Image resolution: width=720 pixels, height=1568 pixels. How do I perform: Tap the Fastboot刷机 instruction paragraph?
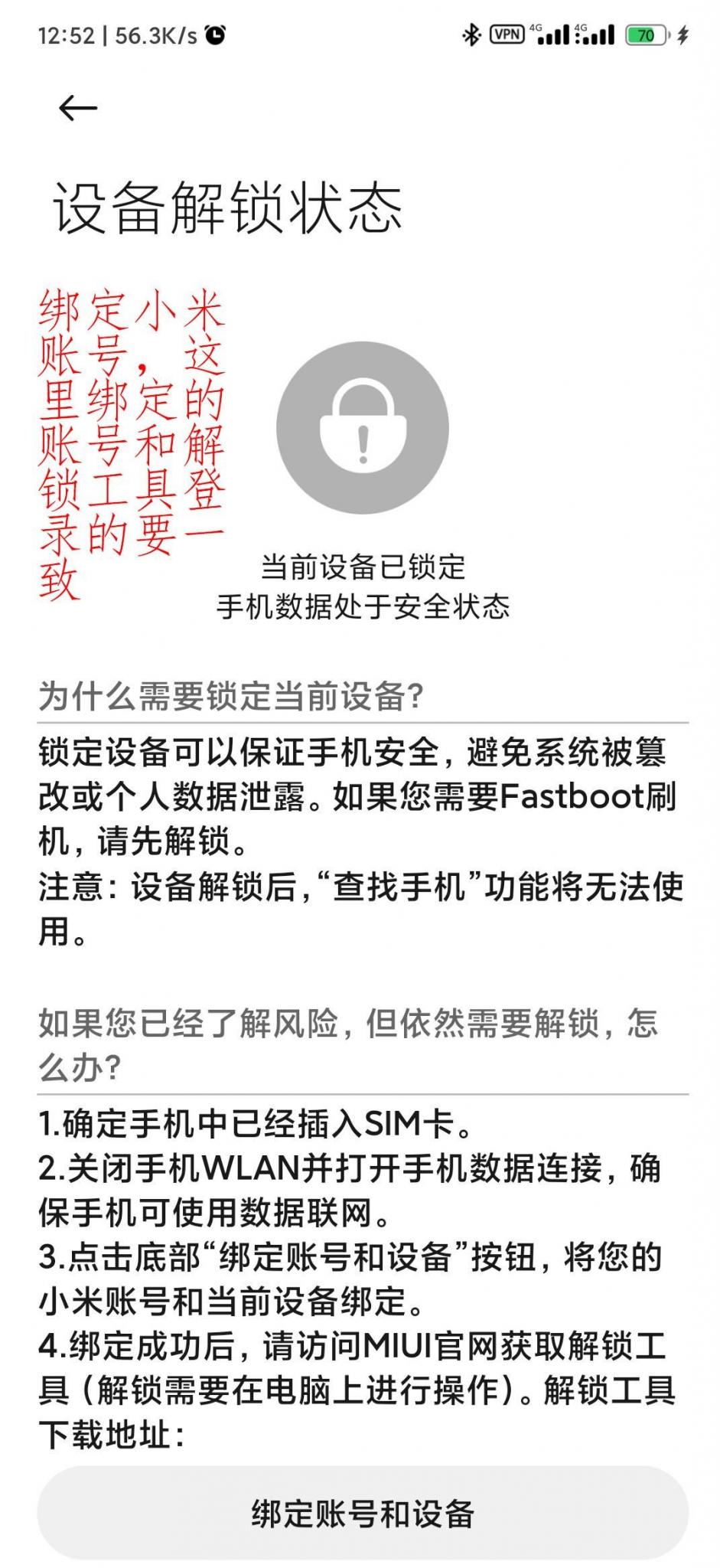360,792
